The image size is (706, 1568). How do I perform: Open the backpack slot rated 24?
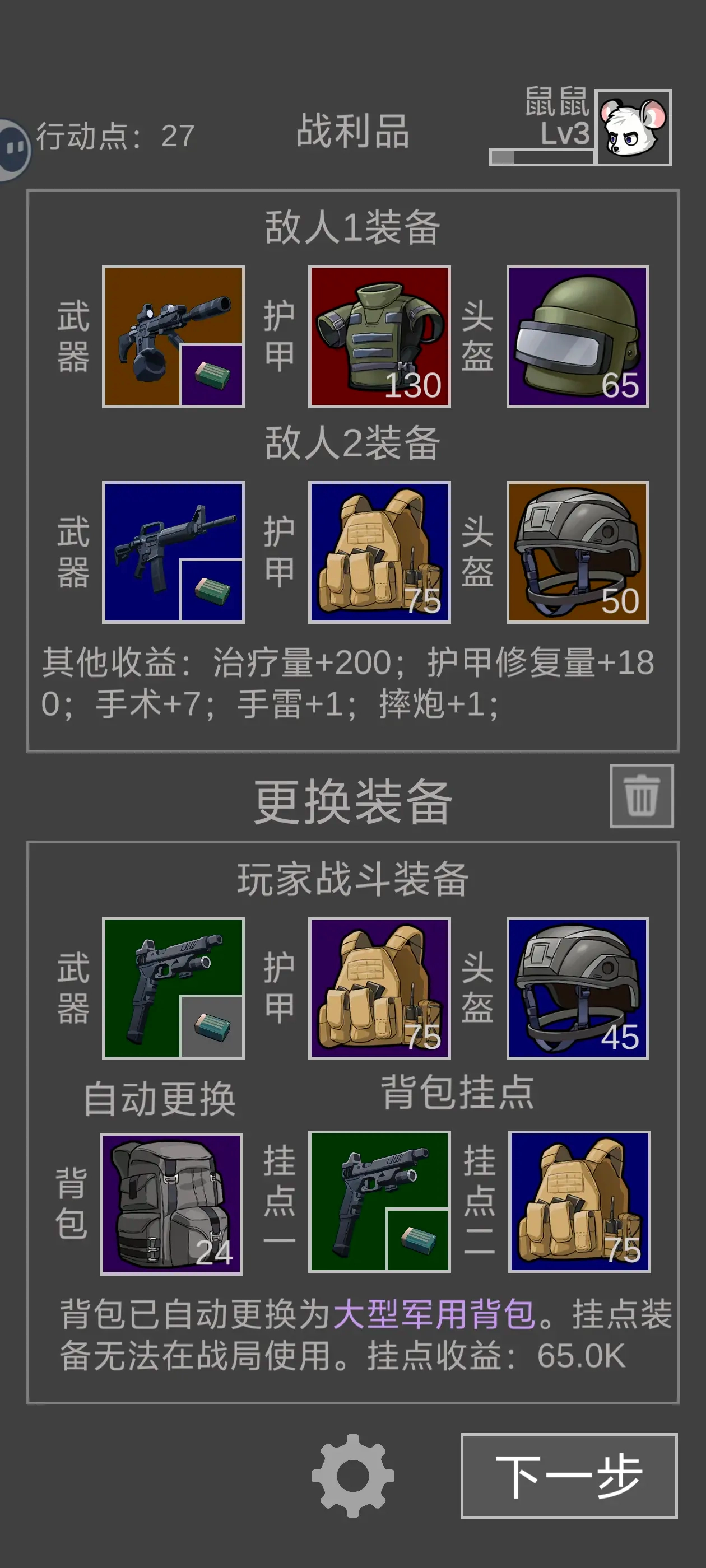click(171, 1203)
